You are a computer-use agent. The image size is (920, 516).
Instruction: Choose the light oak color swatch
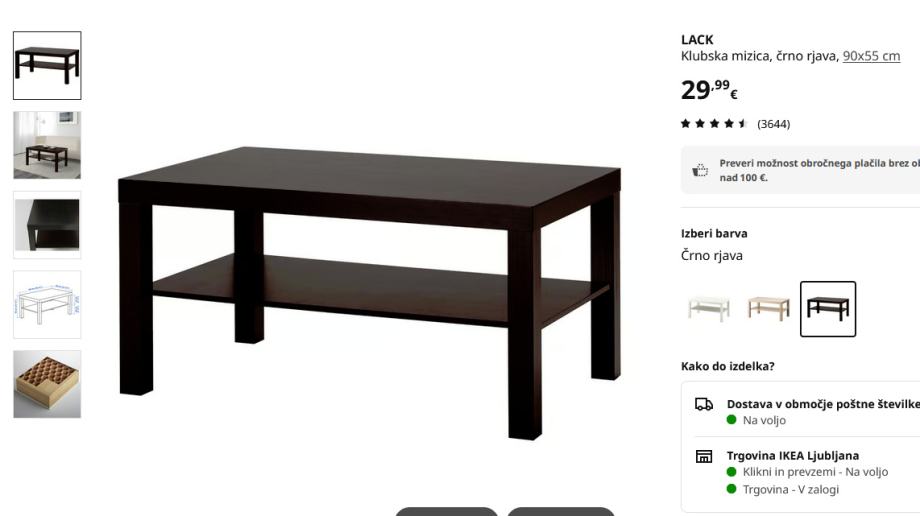point(768,309)
